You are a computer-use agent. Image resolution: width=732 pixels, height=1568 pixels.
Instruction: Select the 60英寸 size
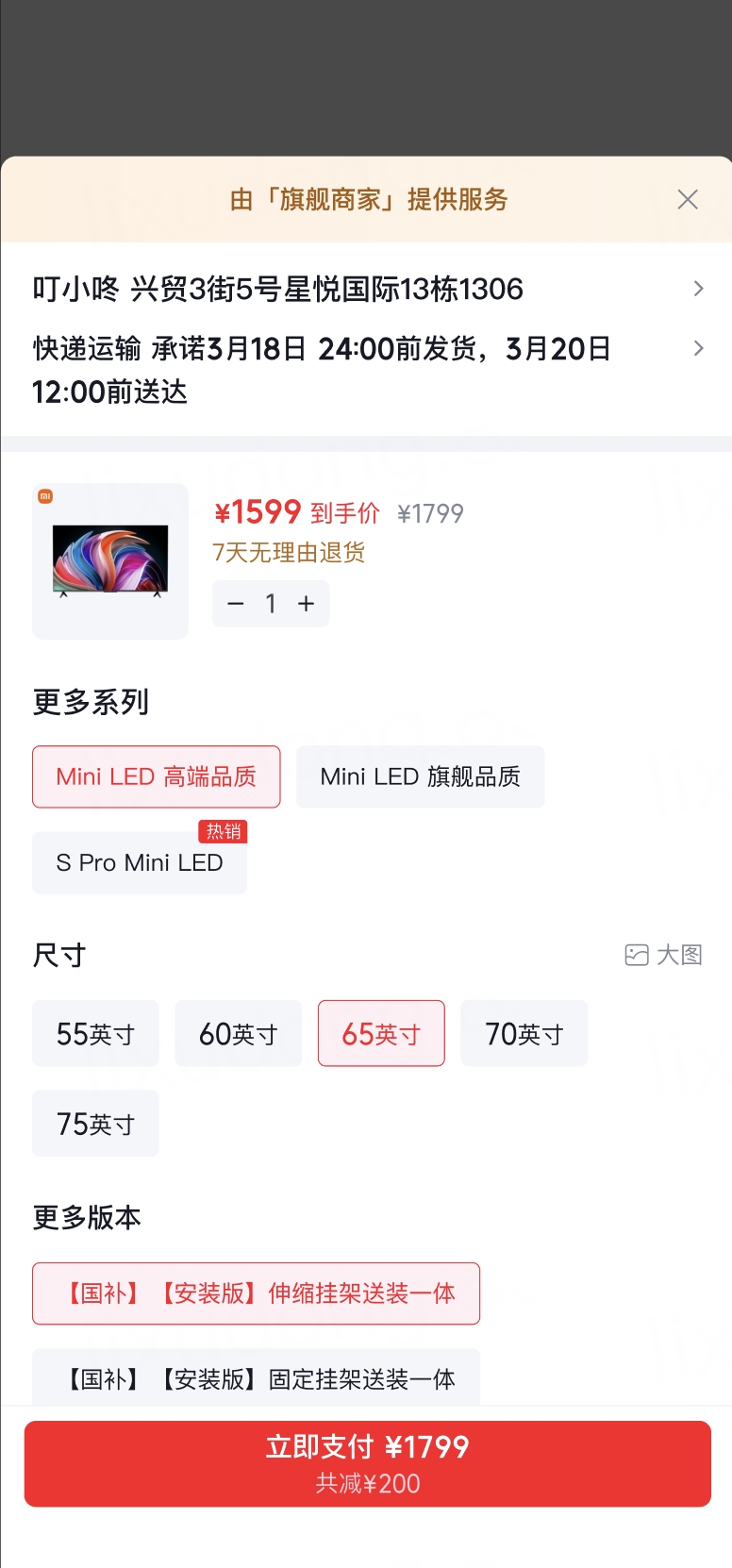click(x=239, y=1034)
